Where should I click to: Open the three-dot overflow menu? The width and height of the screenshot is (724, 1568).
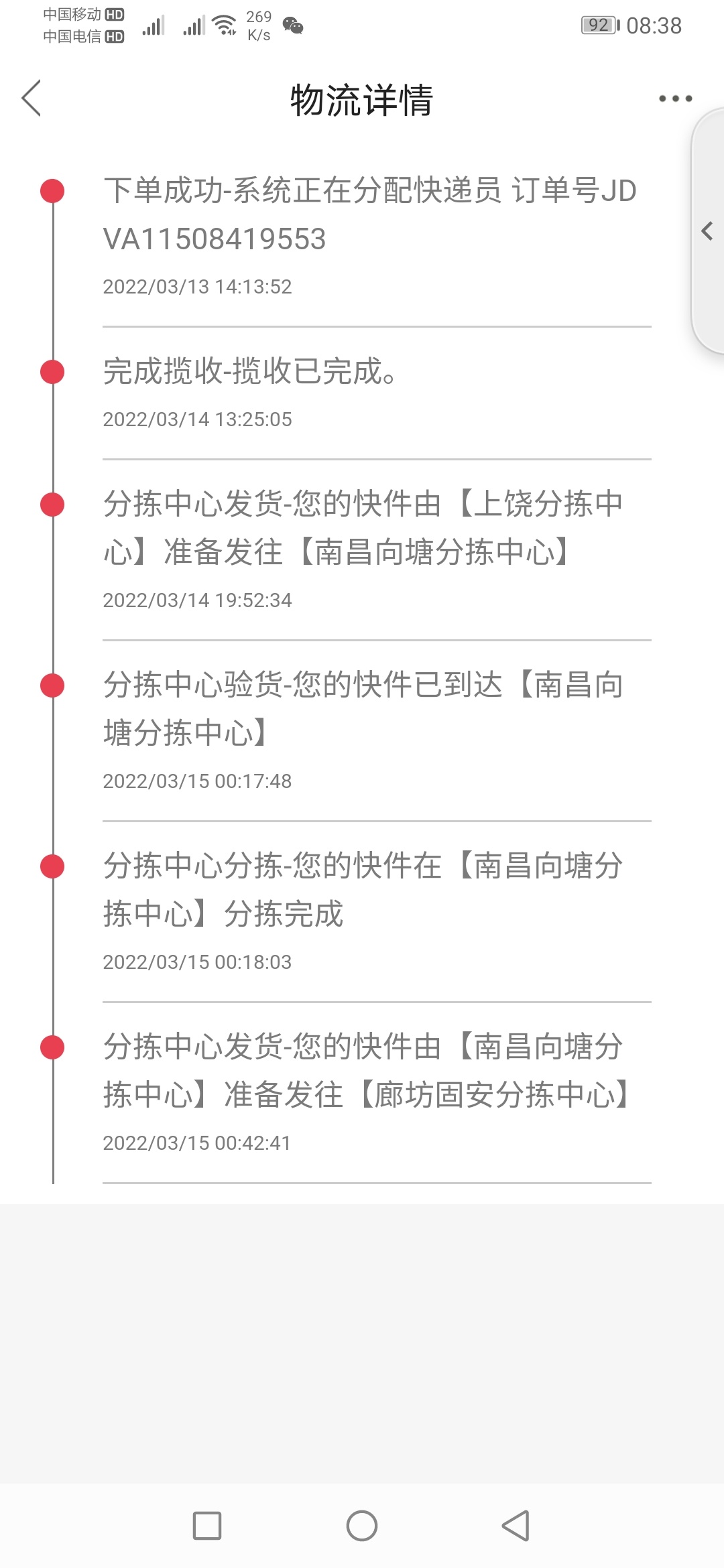[x=675, y=99]
